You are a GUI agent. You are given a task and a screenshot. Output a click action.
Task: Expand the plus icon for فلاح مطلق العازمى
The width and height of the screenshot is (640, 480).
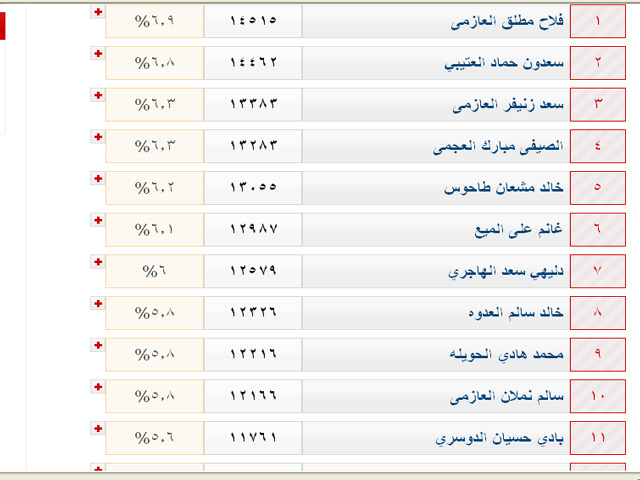click(97, 12)
